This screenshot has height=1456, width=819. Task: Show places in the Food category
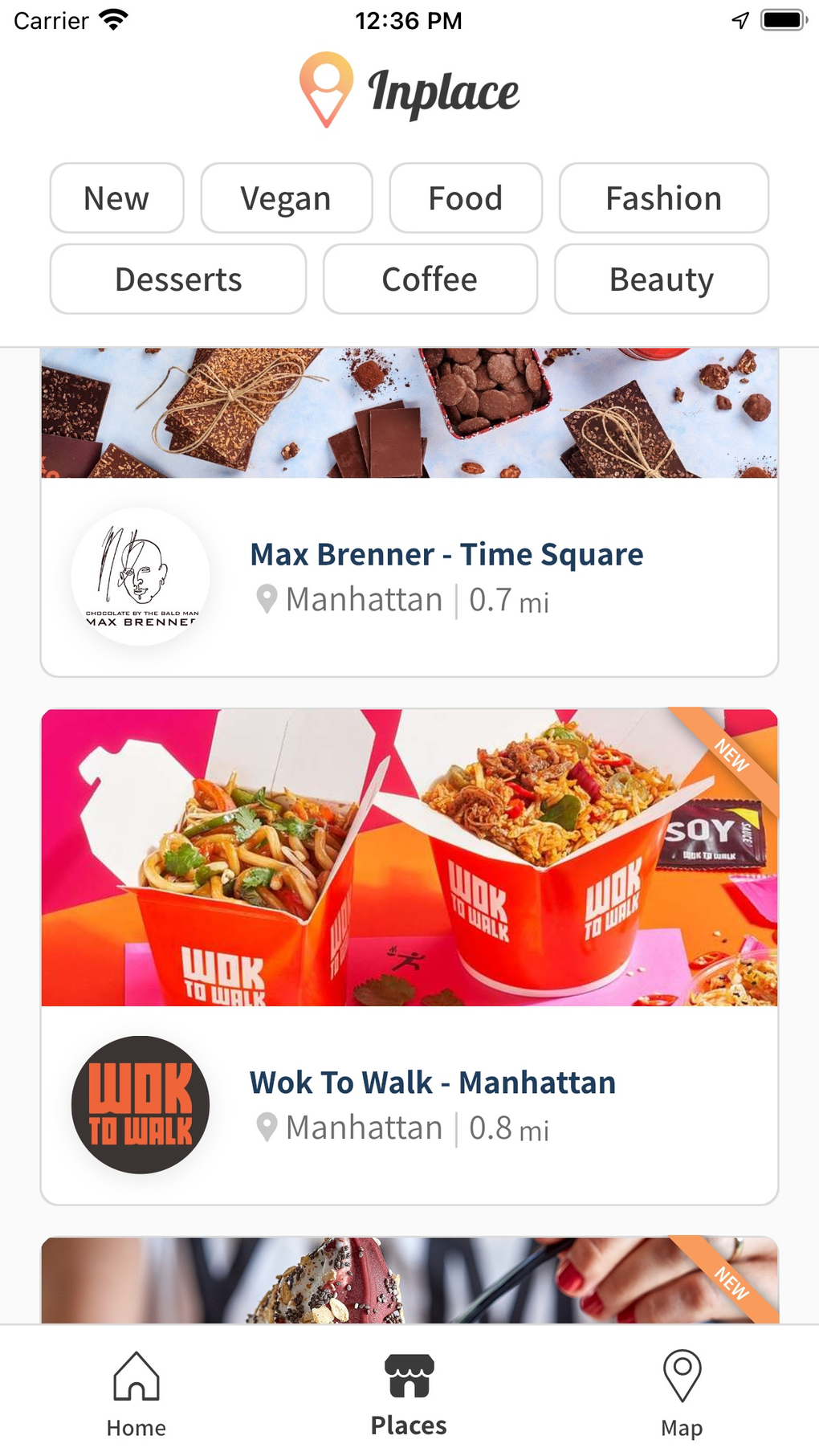pyautogui.click(x=466, y=198)
